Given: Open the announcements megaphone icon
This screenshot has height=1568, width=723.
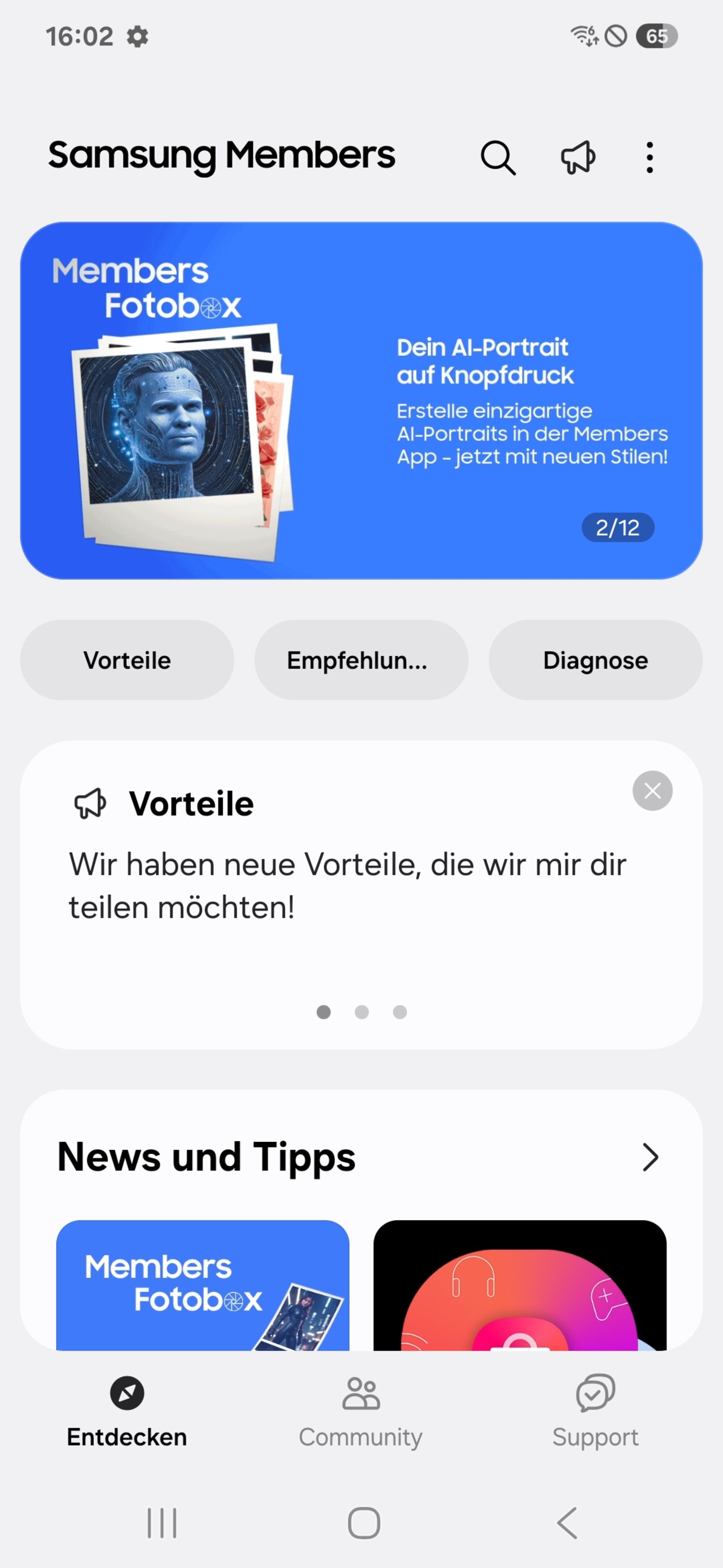Looking at the screenshot, I should pos(578,158).
